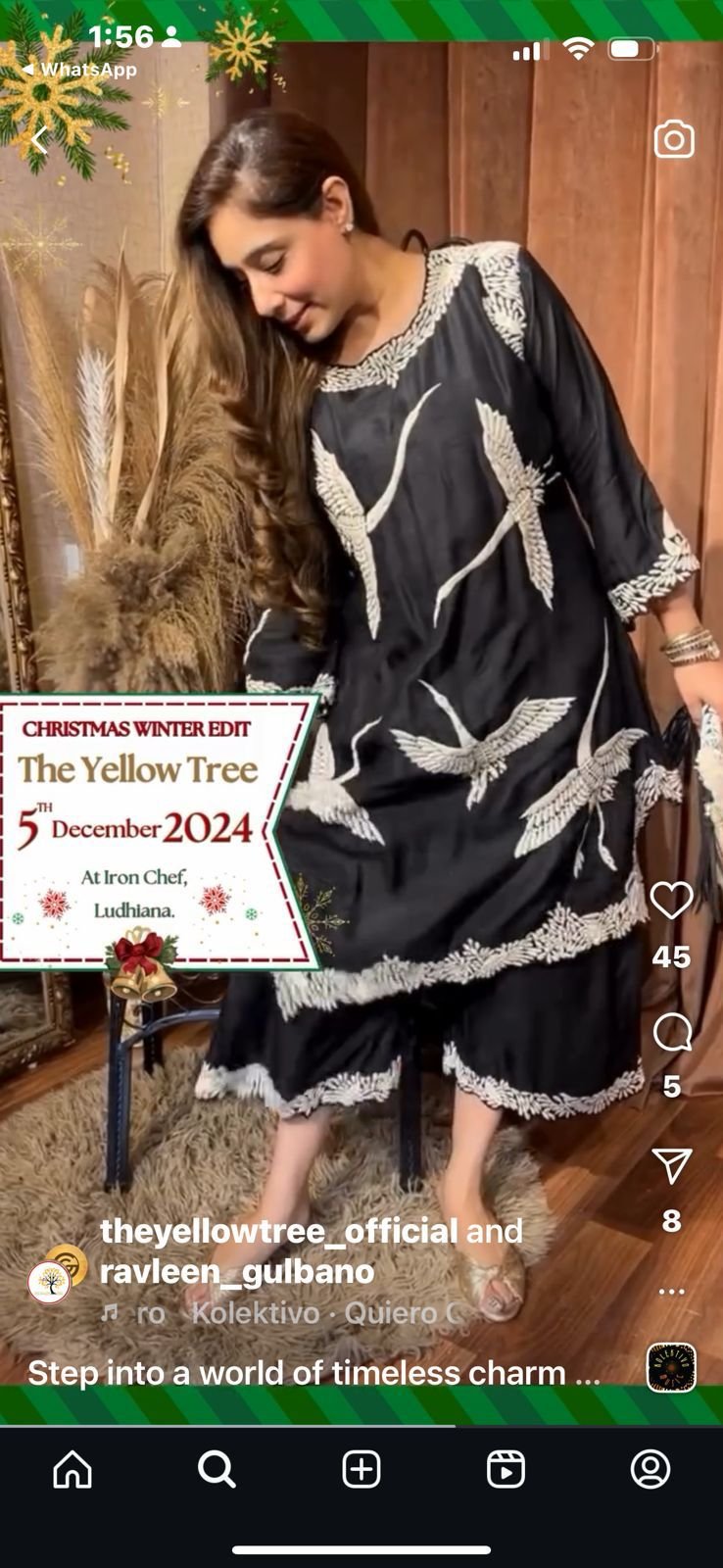Screen dimensions: 723x1568
Task: Open the three-dot more options menu
Action: pyautogui.click(x=671, y=1291)
